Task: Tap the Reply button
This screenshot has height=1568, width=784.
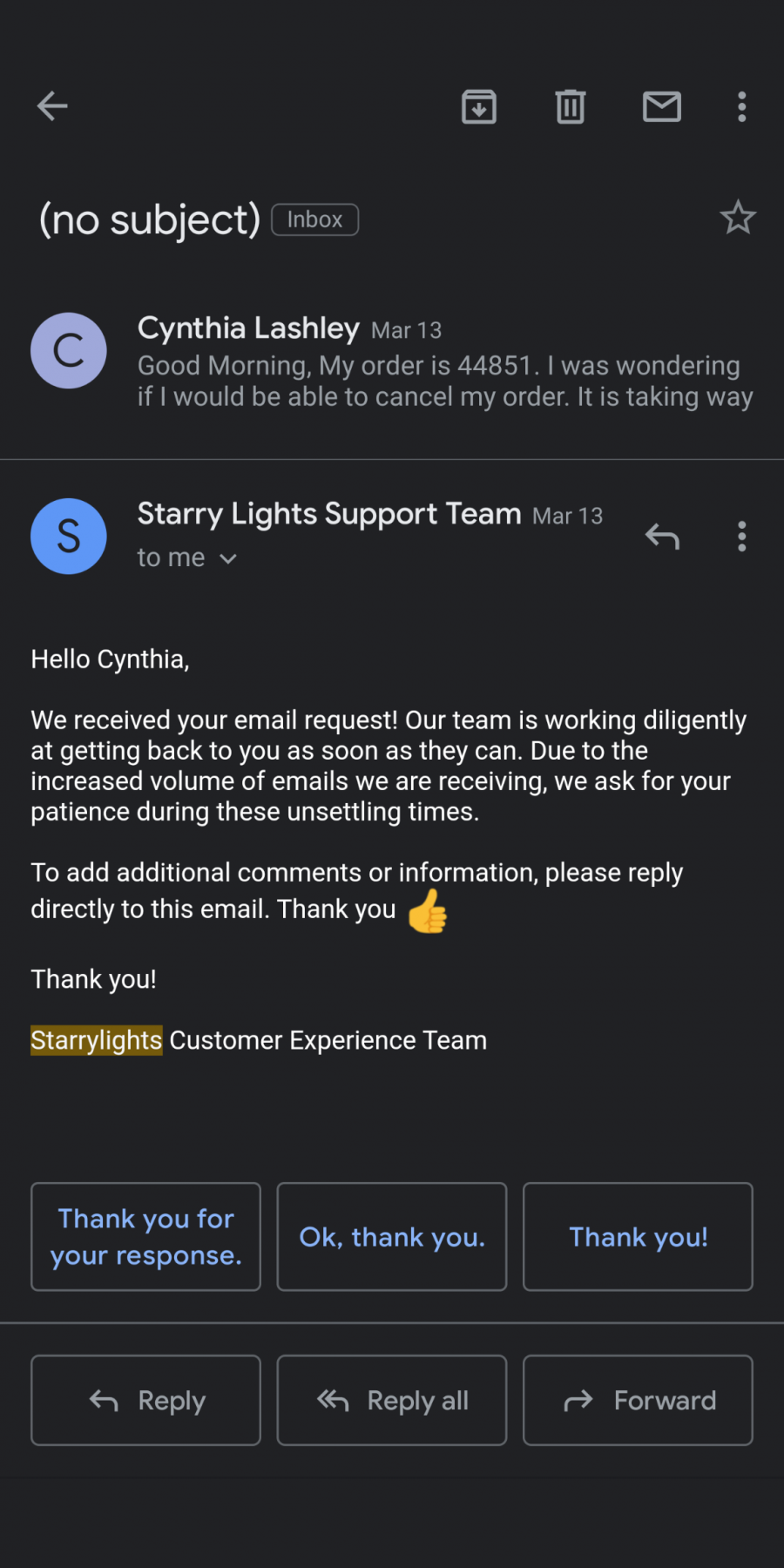Action: (x=146, y=1400)
